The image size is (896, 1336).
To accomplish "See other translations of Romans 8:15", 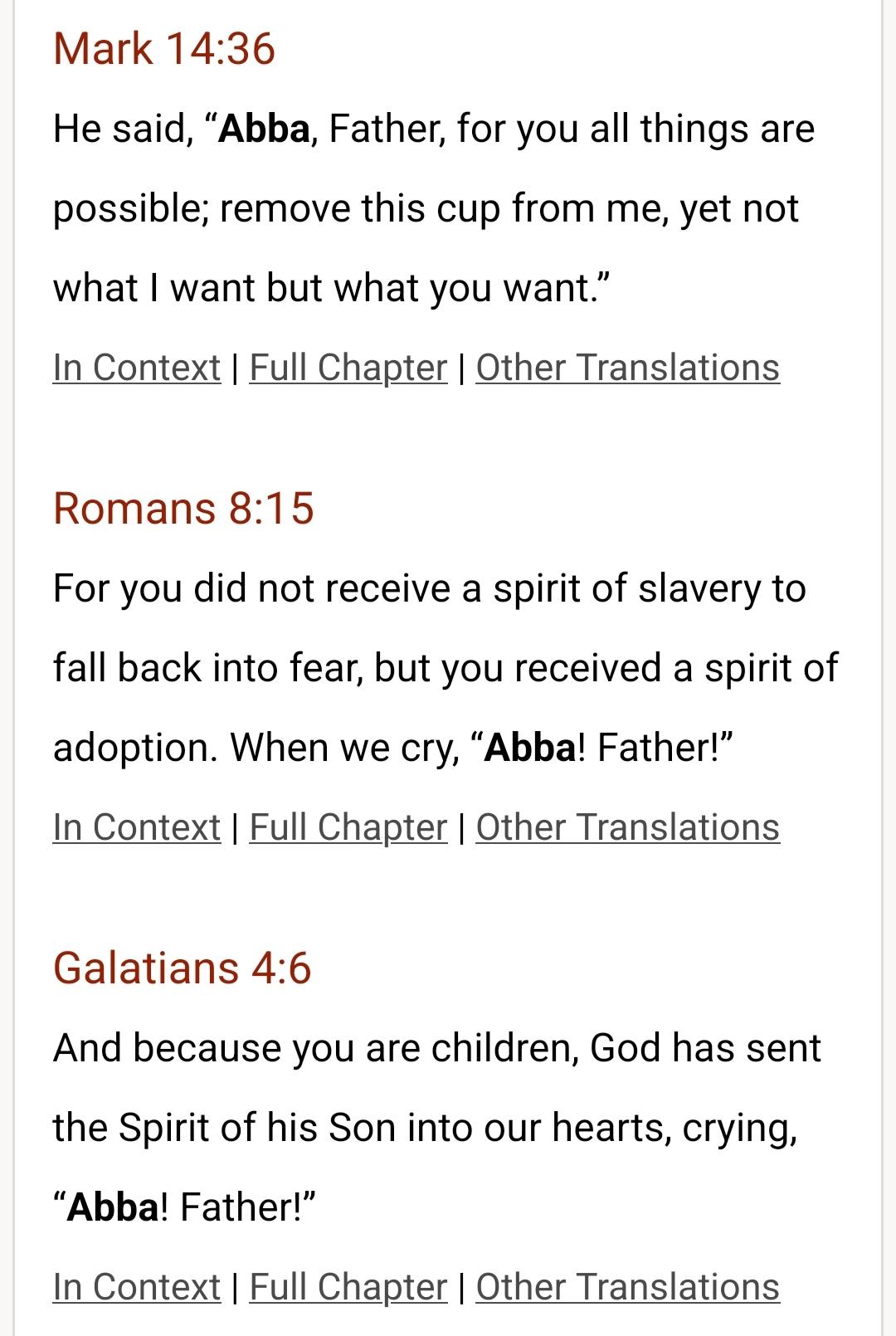I will [x=627, y=827].
